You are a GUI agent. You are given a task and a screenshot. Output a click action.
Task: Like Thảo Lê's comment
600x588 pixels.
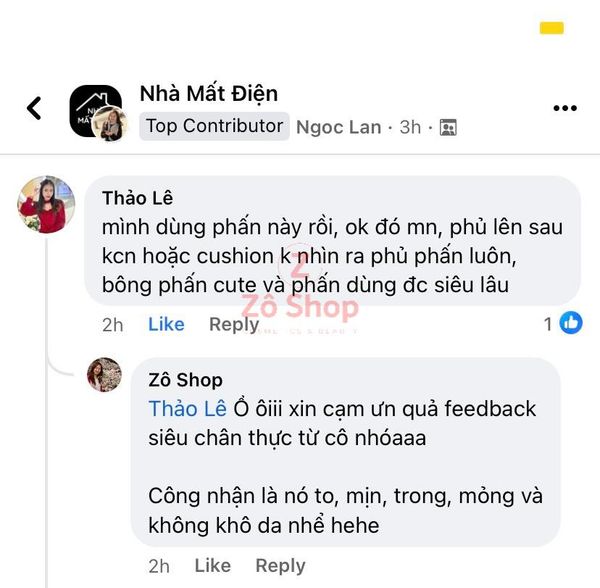coord(166,324)
